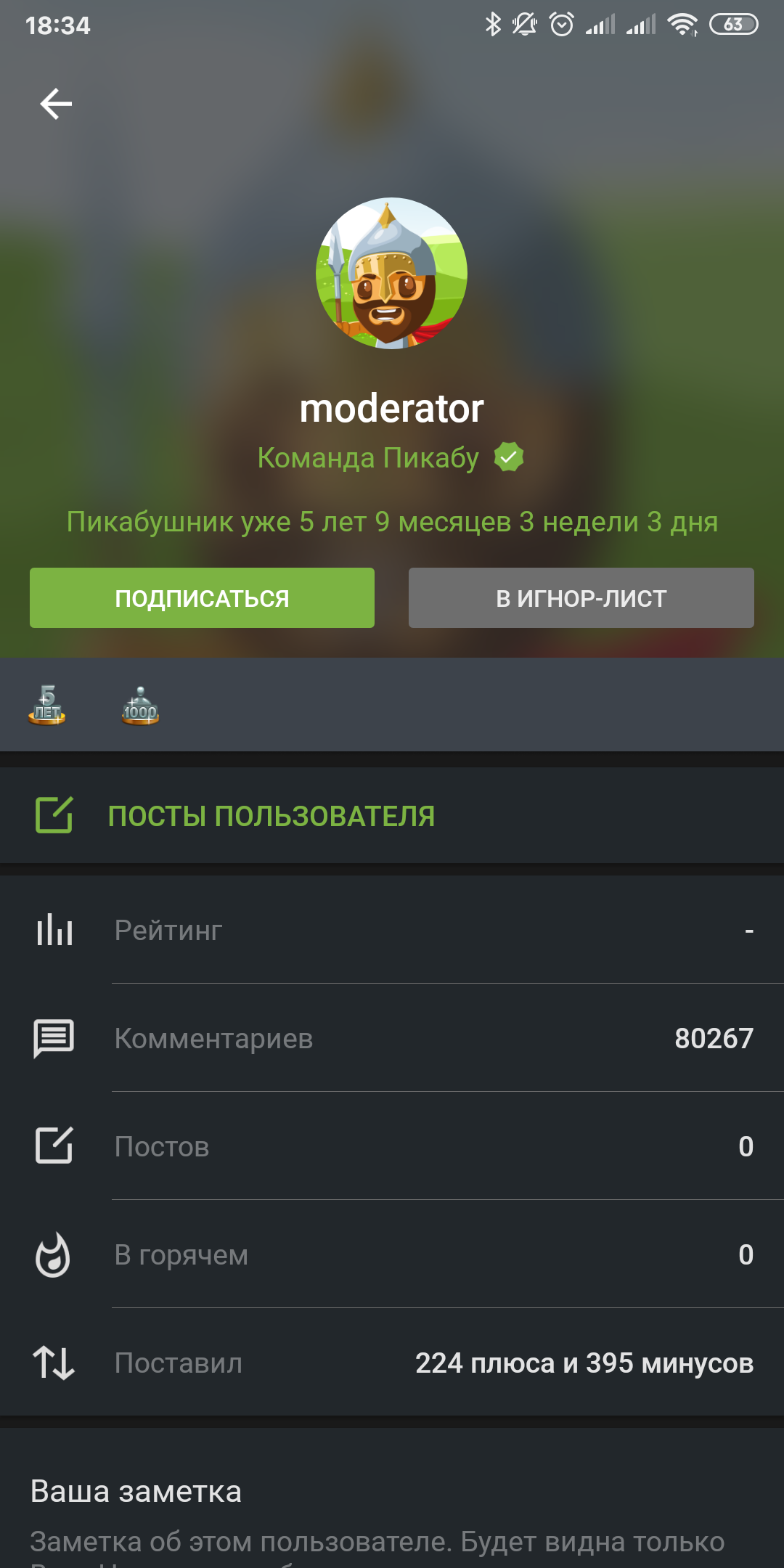This screenshot has height=1568, width=784.
Task: Subscribe with the ПОДПИСАТЬСЯ button
Action: (x=202, y=597)
